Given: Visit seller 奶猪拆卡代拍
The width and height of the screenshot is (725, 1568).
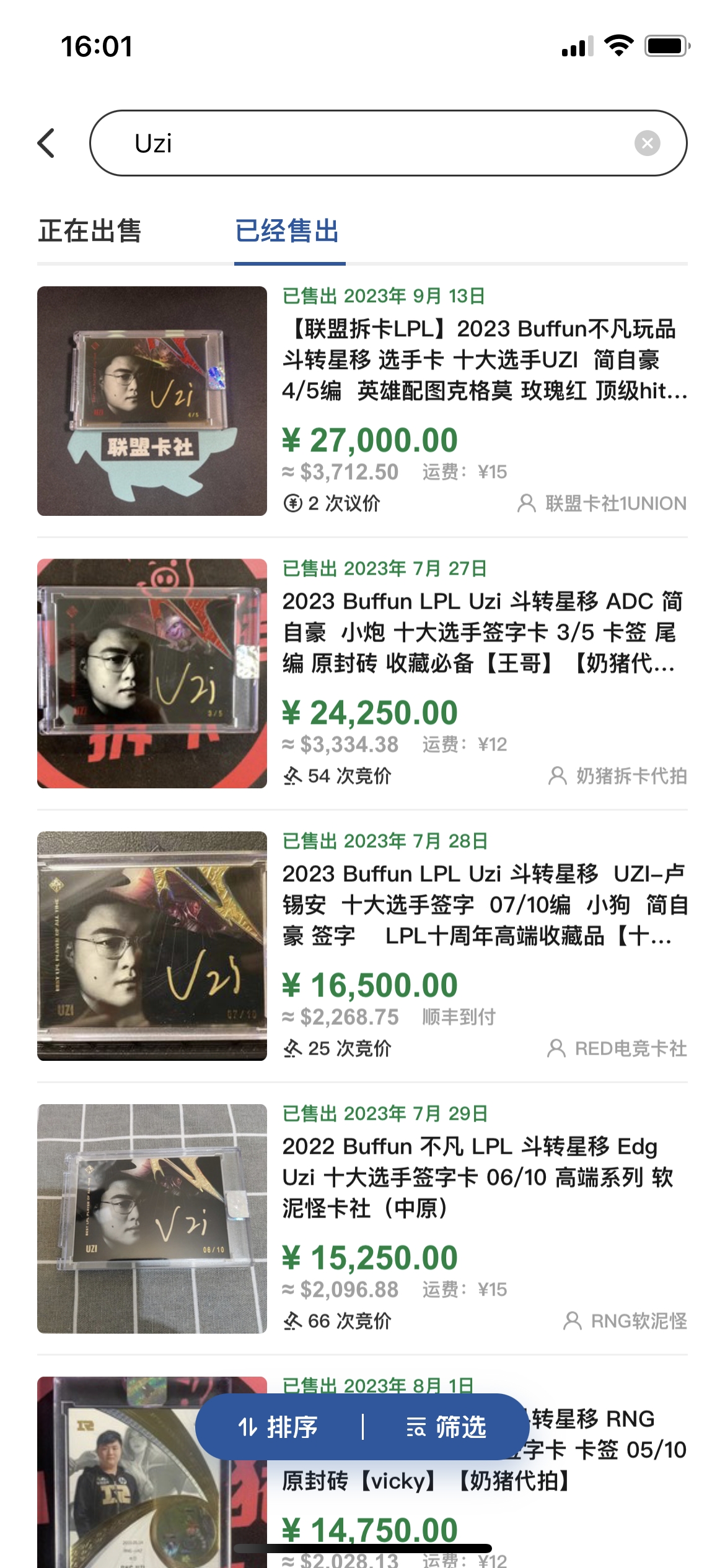Looking at the screenshot, I should 618,776.
